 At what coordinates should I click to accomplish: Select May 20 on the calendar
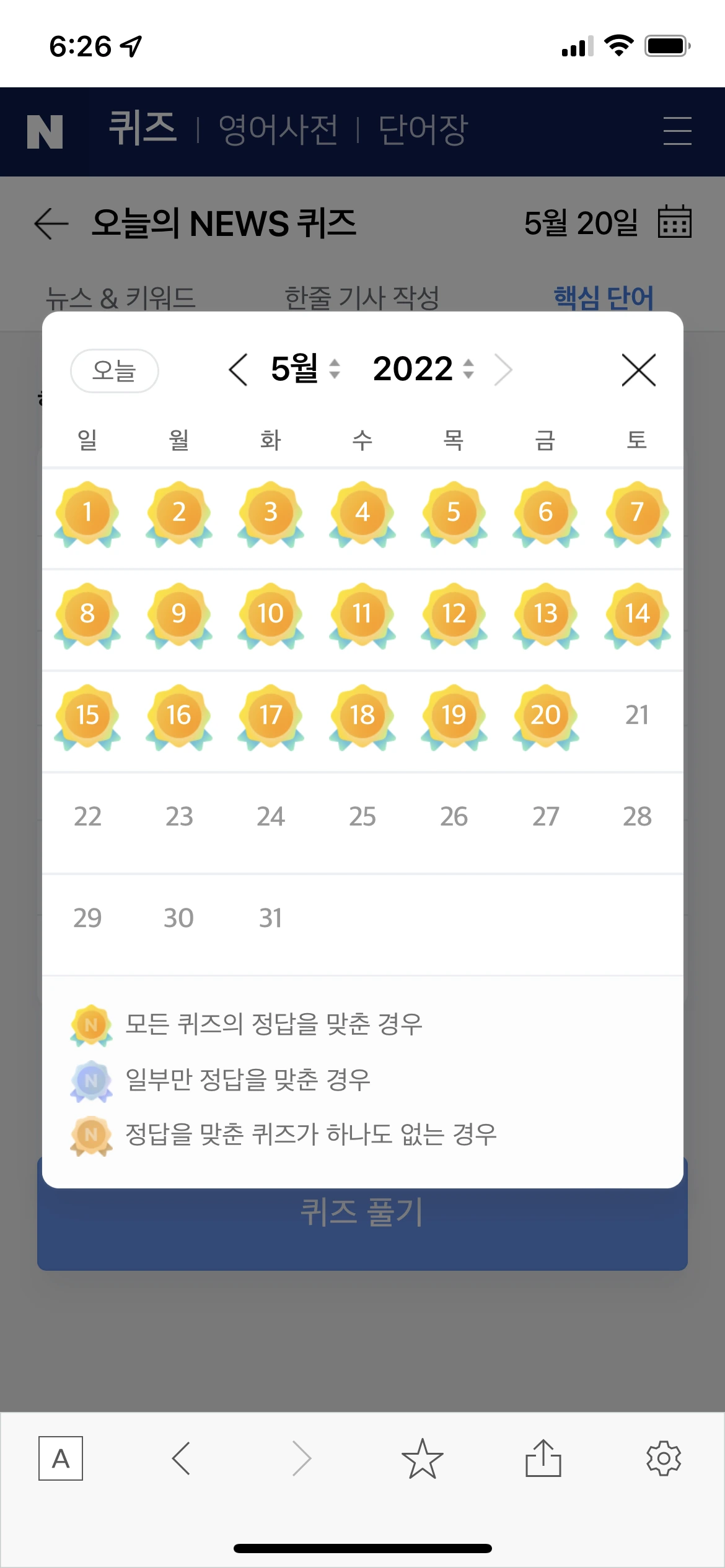coord(545,716)
